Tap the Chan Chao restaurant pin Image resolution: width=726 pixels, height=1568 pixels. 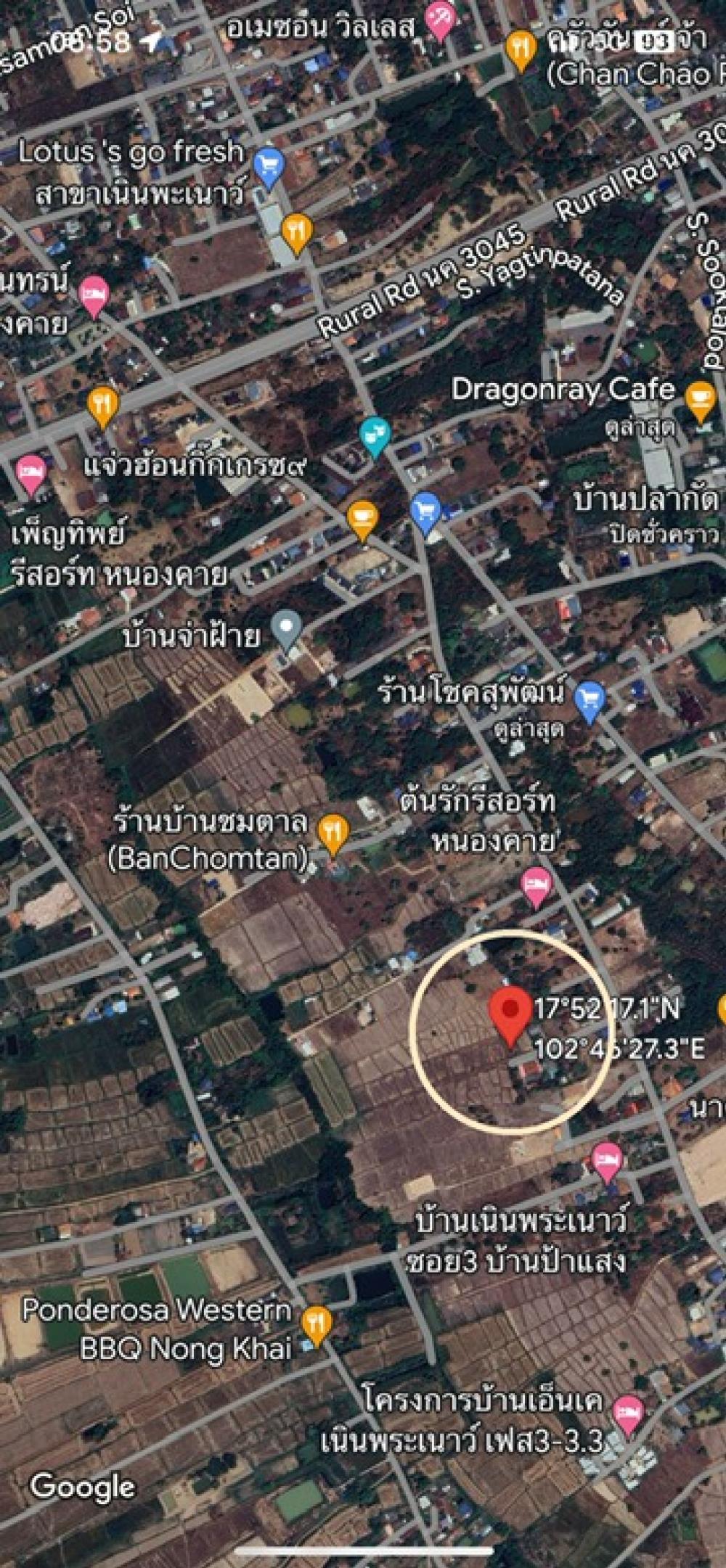pyautogui.click(x=520, y=48)
